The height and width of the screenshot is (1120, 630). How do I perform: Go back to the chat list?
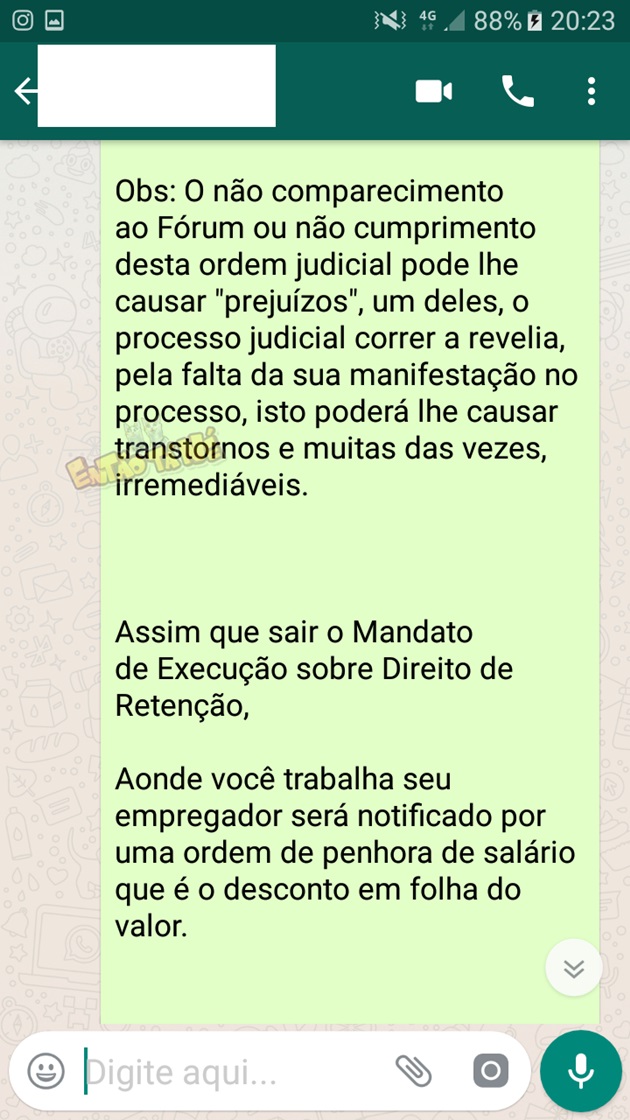click(x=26, y=91)
